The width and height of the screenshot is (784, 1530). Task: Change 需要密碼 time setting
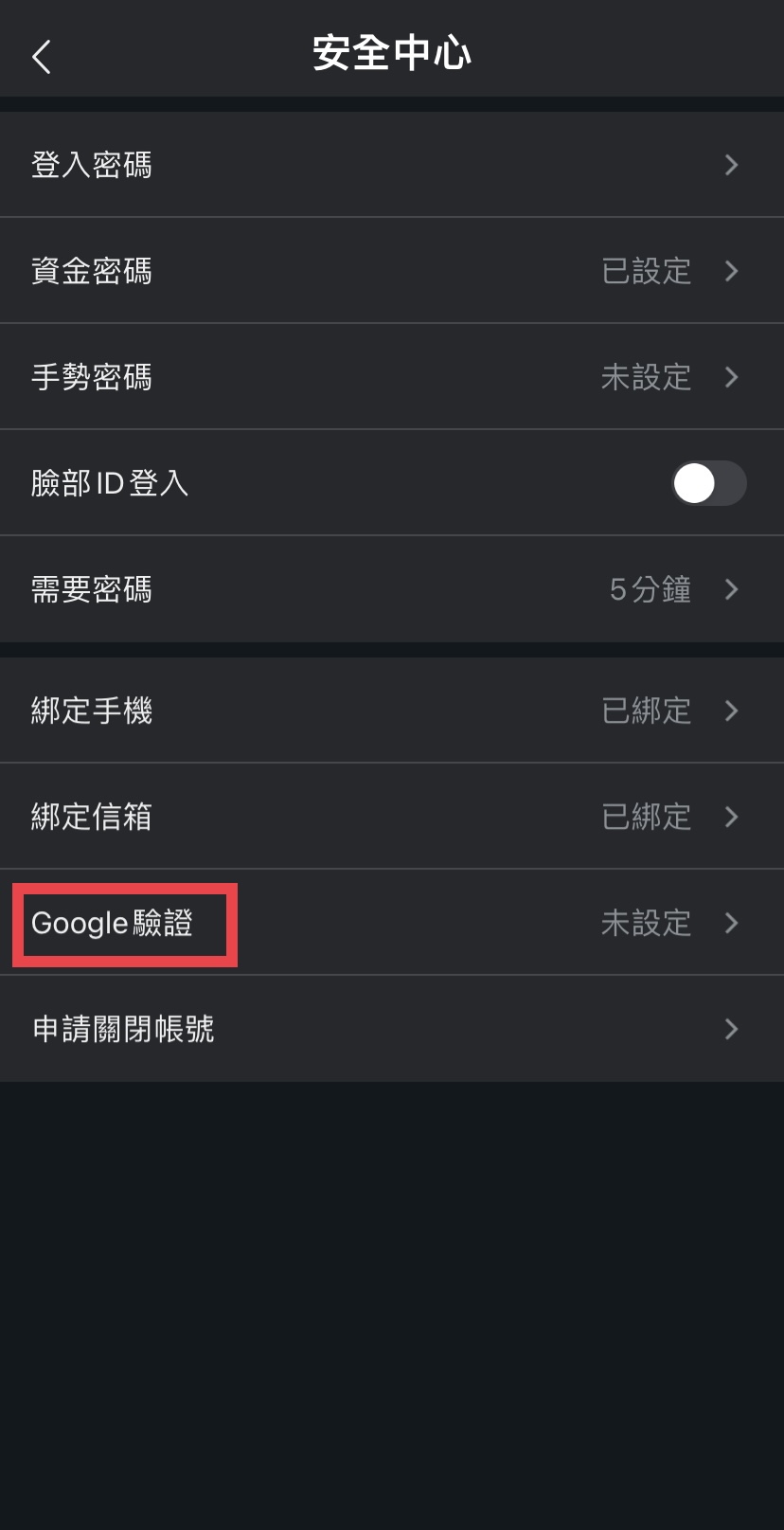click(x=392, y=589)
